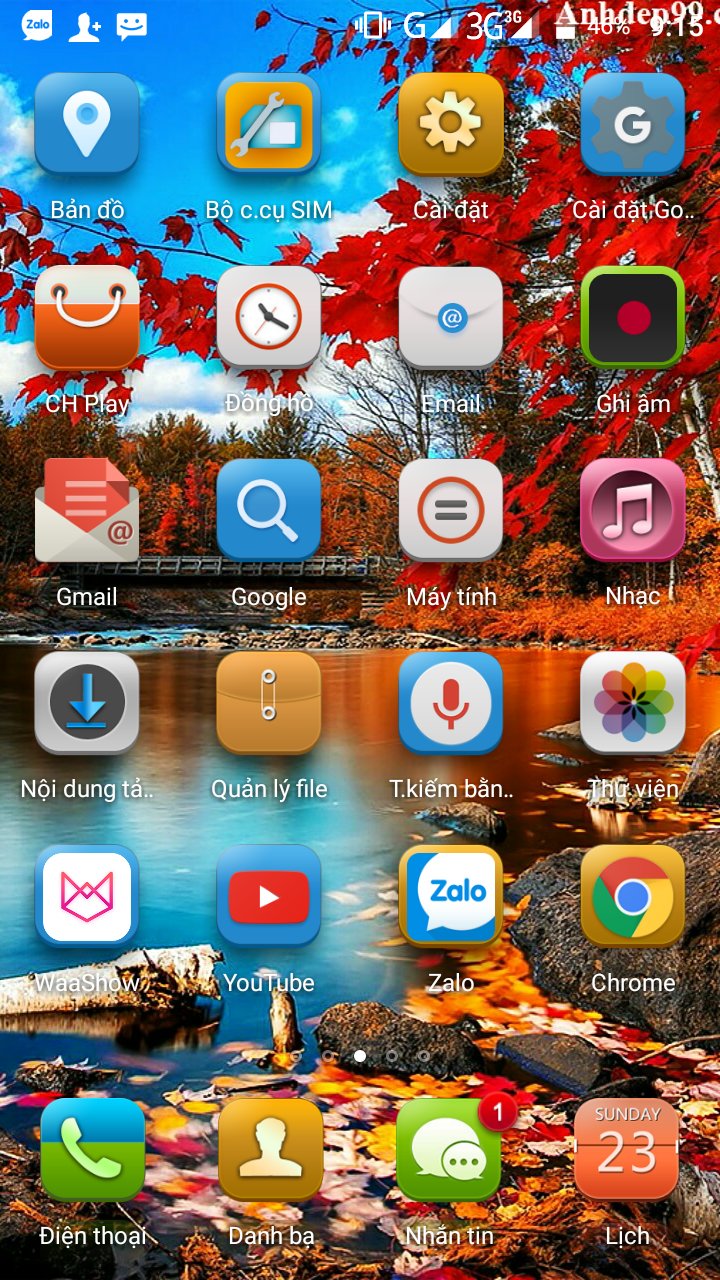720x1280 pixels.
Task: Open Máy tính calculator
Action: 451,510
